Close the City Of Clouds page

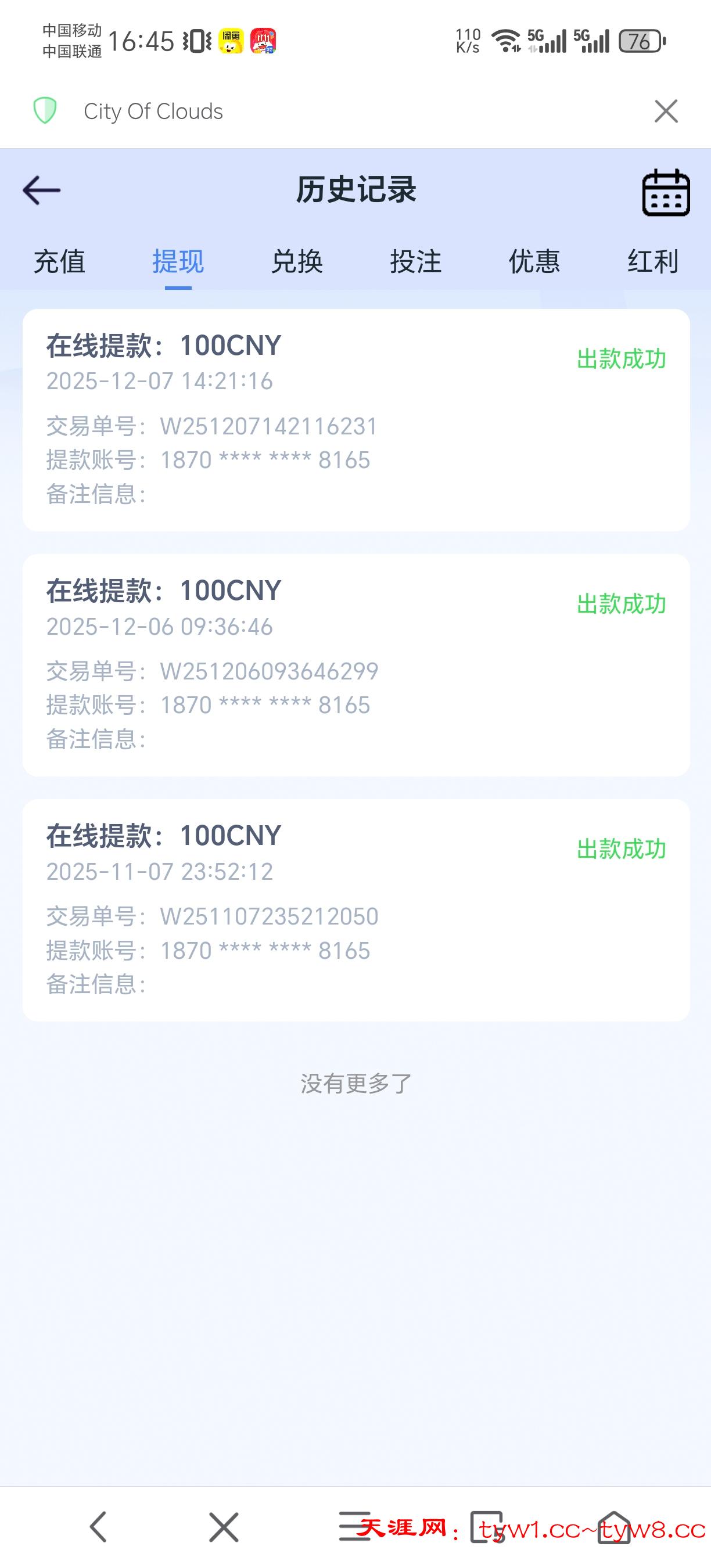[x=666, y=112]
